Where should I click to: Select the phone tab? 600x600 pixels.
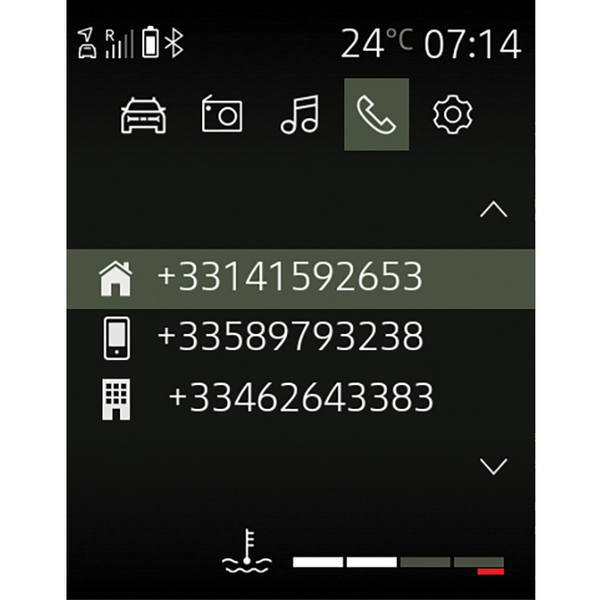pos(376,115)
